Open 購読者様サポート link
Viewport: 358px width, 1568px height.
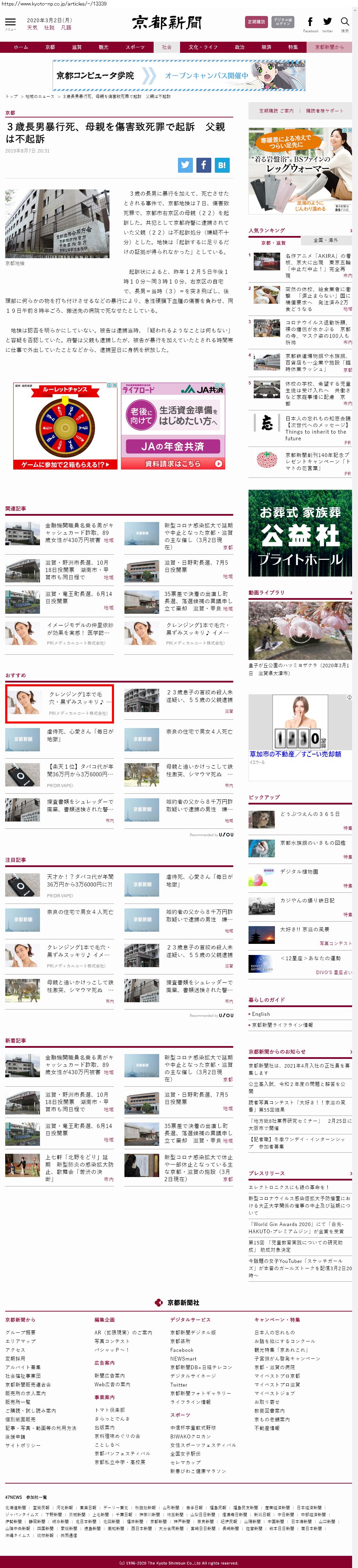tap(324, 111)
